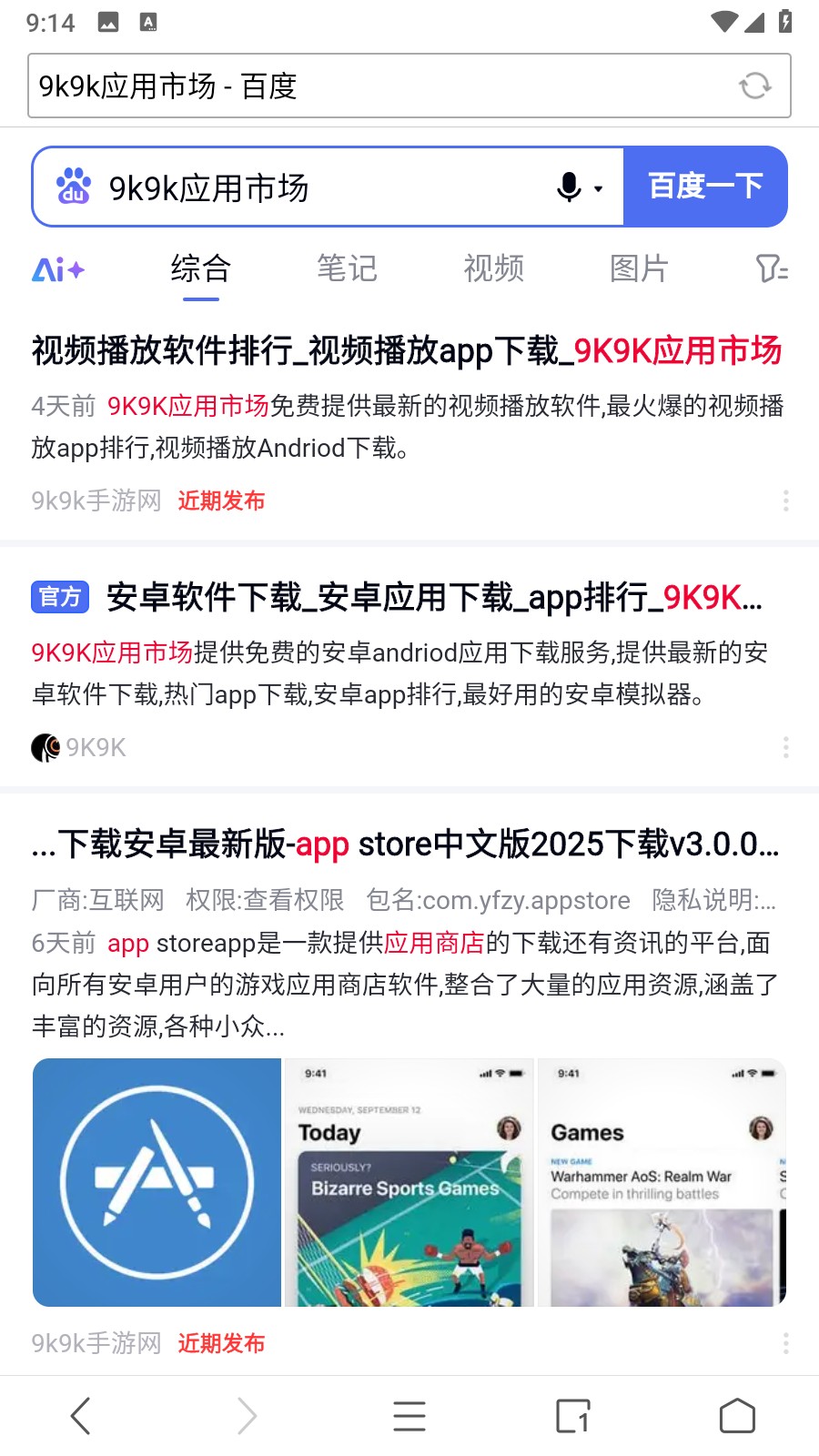Open options for the first search result
This screenshot has height=1456, width=819.
pos(785,501)
